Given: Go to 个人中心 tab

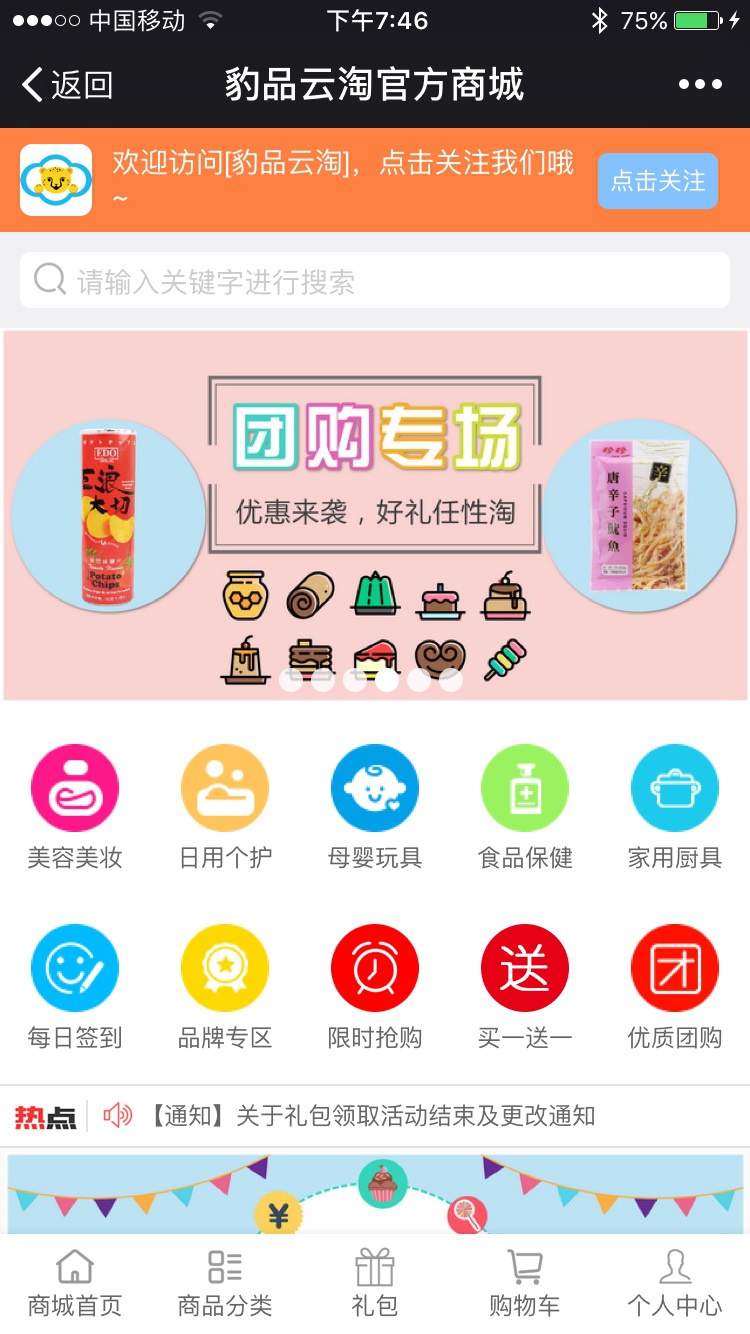Looking at the screenshot, I should [x=675, y=1284].
